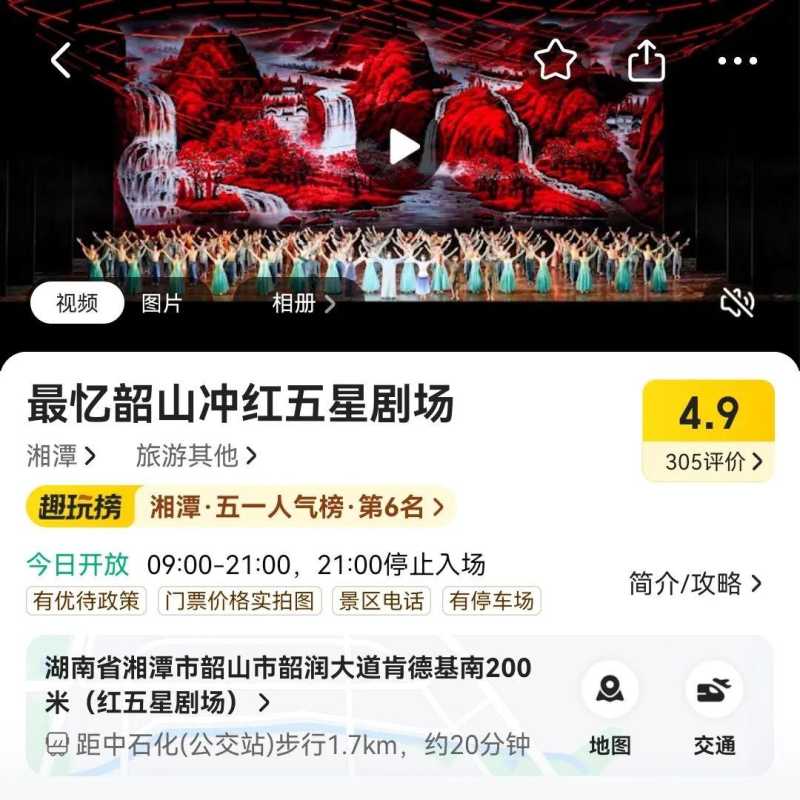
Task: Go back using the back arrow
Action: coord(62,60)
